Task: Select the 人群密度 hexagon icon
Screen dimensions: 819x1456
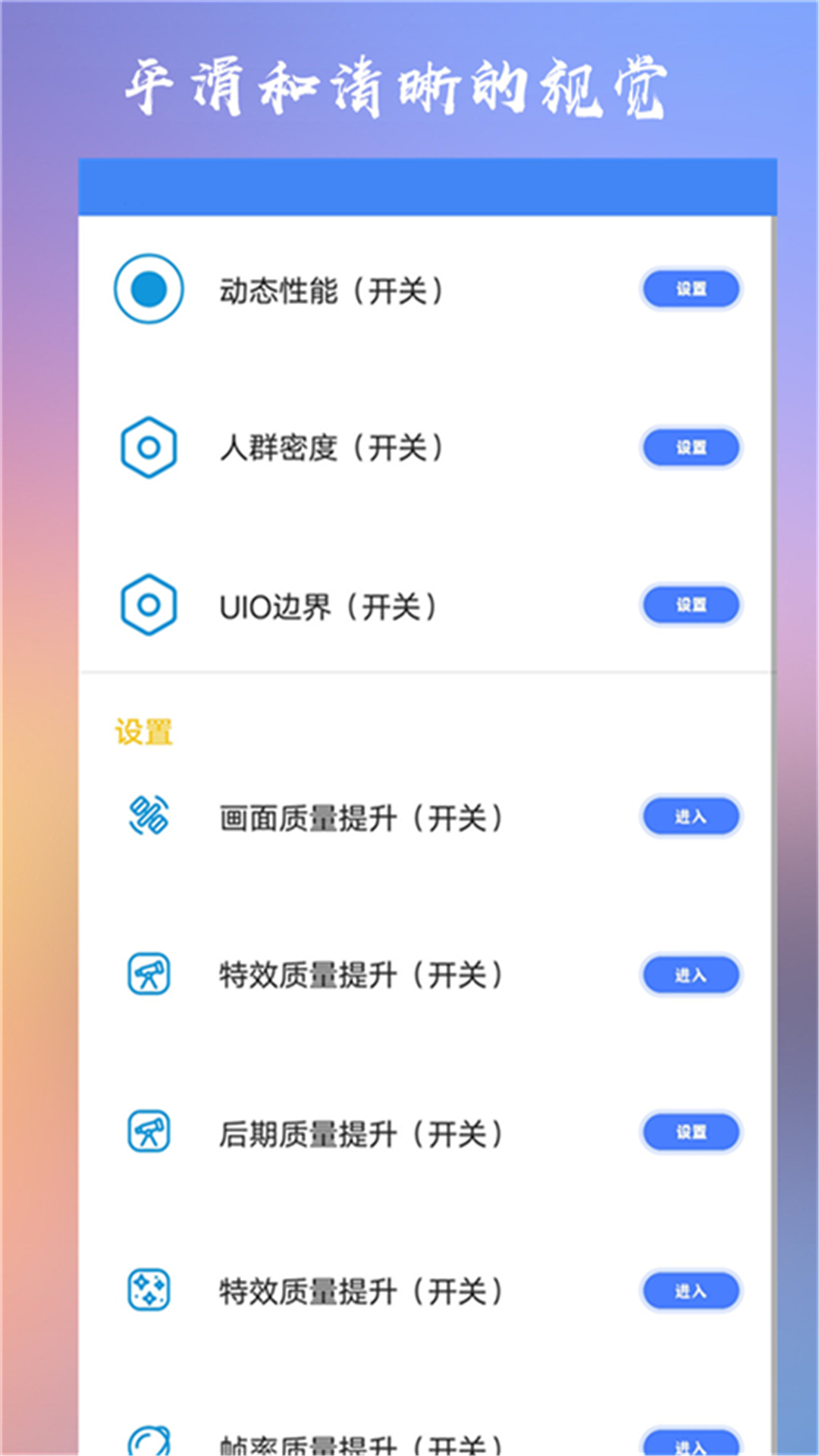Action: (x=149, y=447)
